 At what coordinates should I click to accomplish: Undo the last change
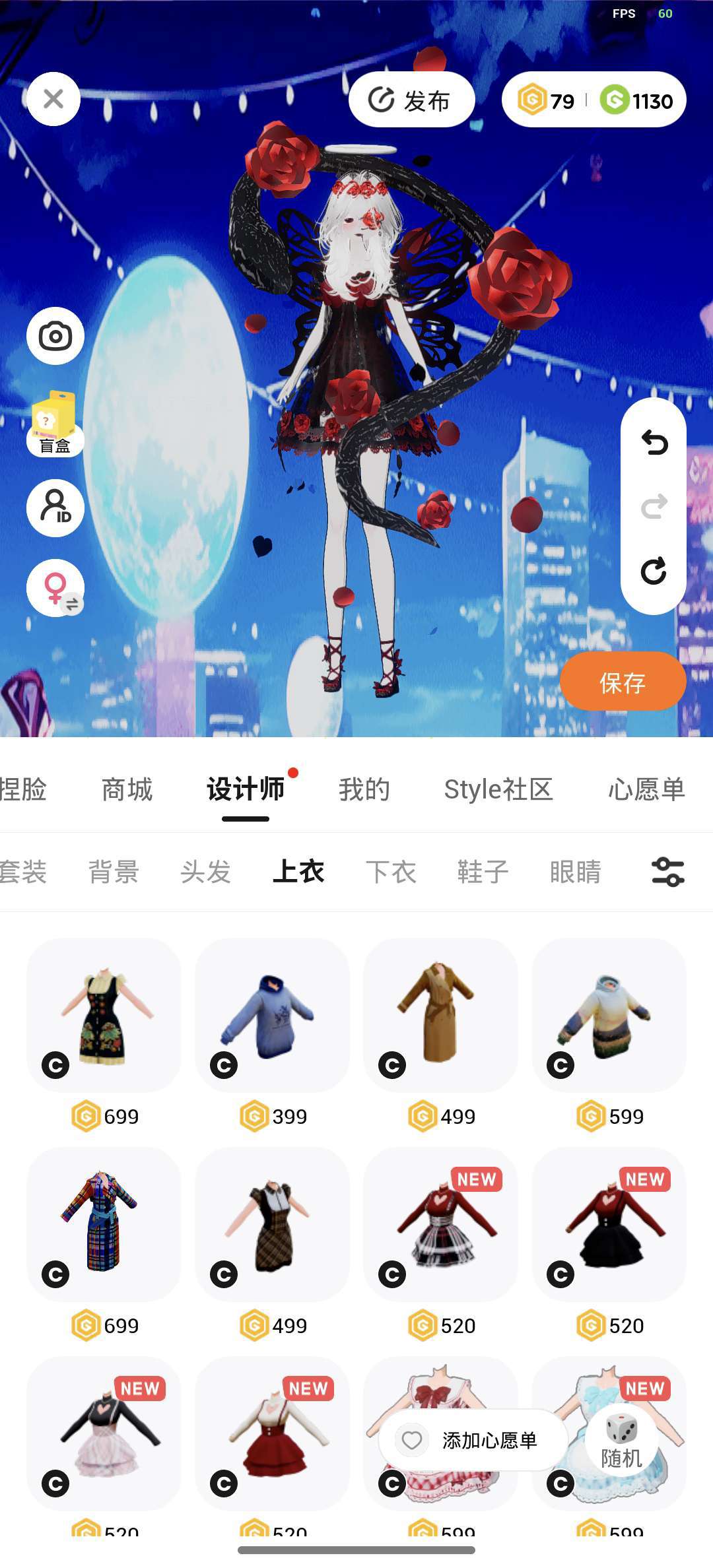654,443
